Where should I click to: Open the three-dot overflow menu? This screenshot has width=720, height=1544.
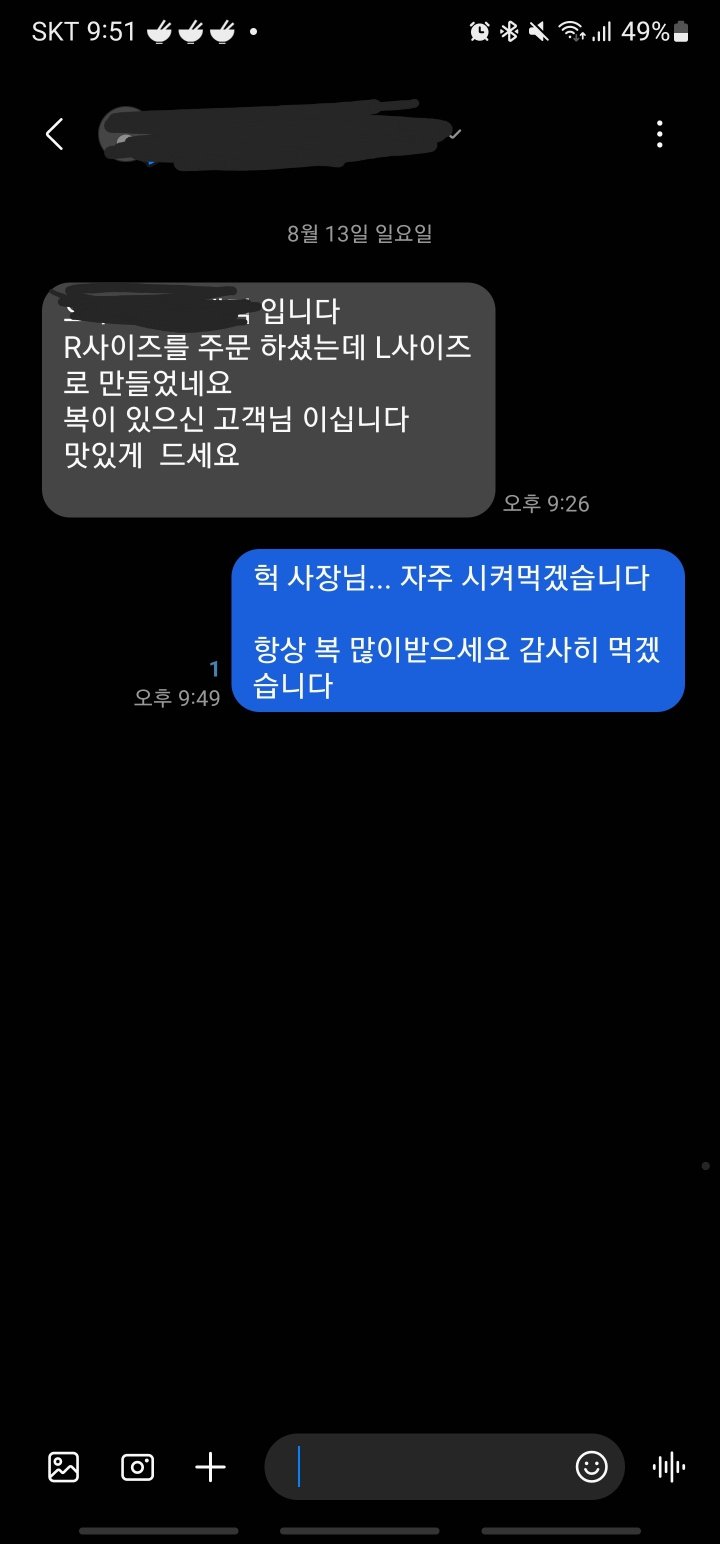click(x=659, y=134)
